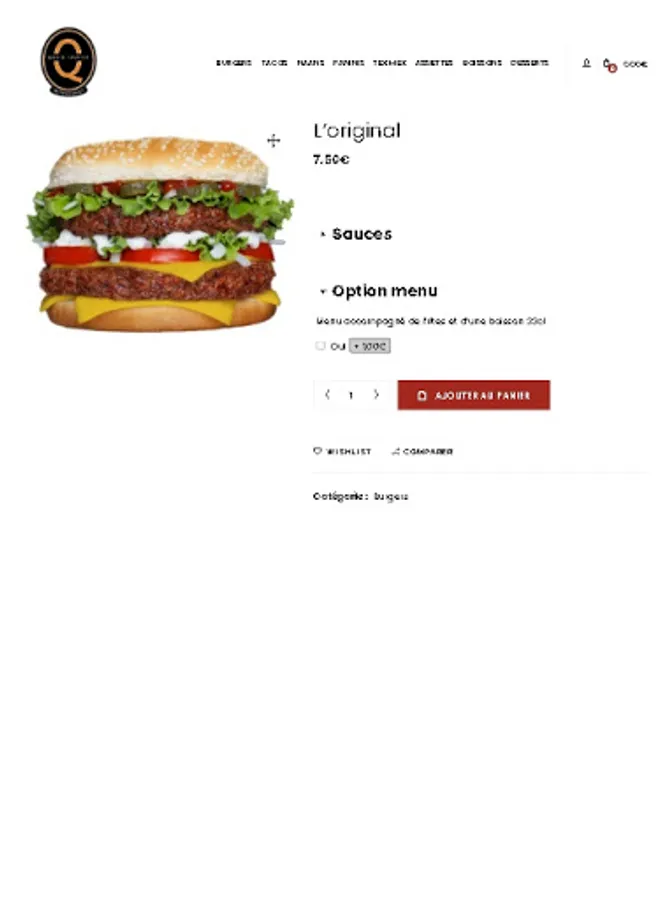This screenshot has width=670, height=900.
Task: Decrease the quantity by one
Action: click(x=327, y=395)
